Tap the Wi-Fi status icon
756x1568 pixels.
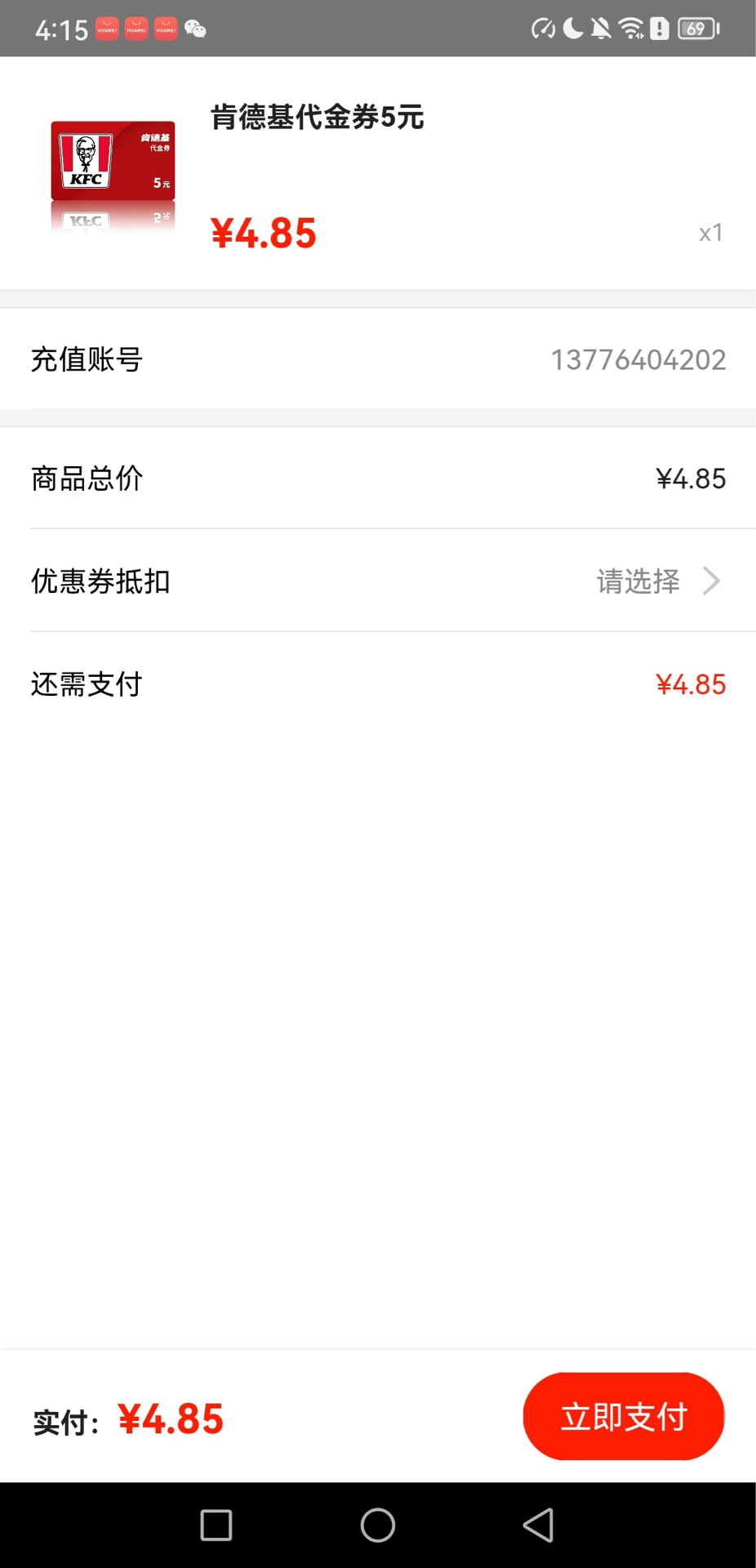pos(630,27)
